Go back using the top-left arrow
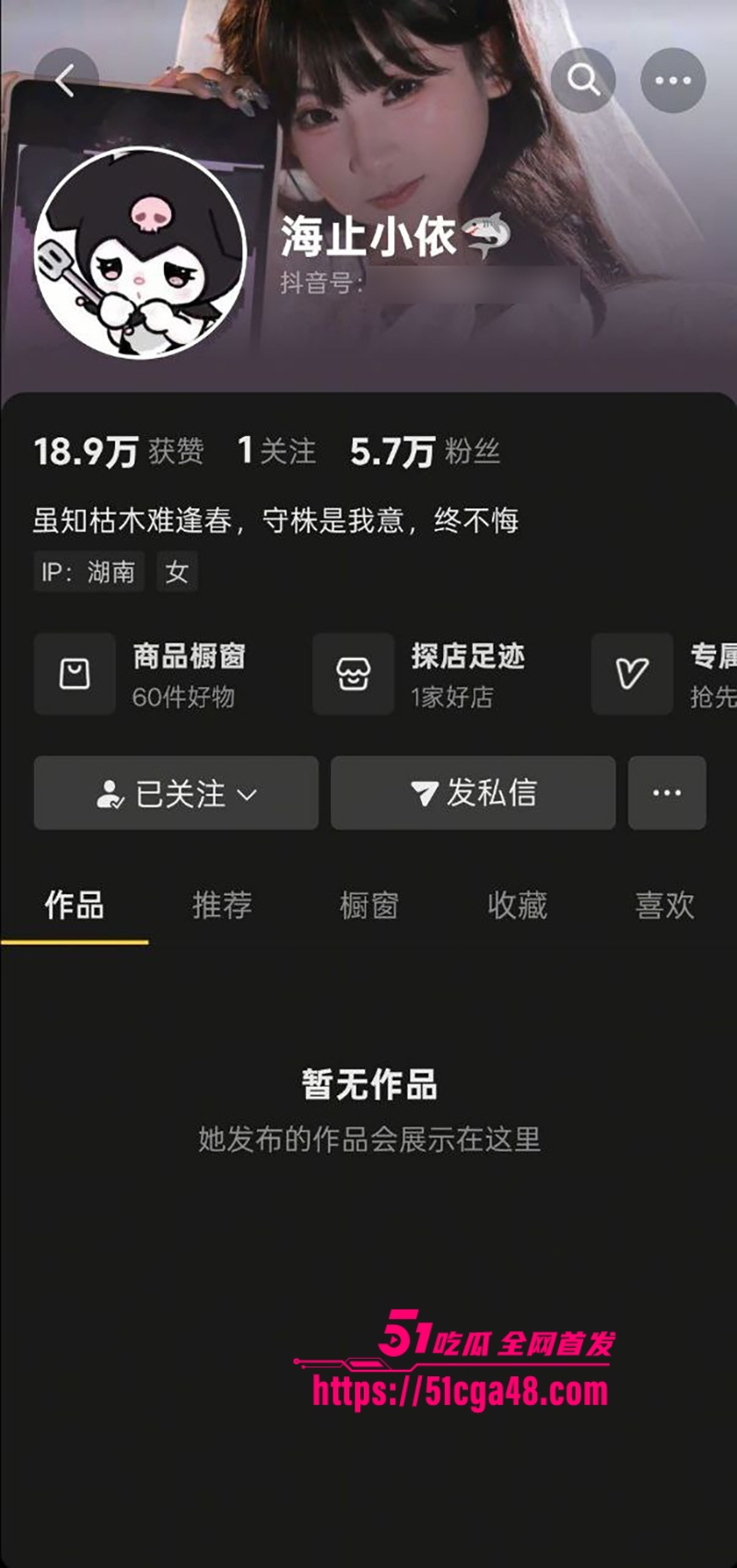Screen dimensions: 737x1568 (x=65, y=80)
